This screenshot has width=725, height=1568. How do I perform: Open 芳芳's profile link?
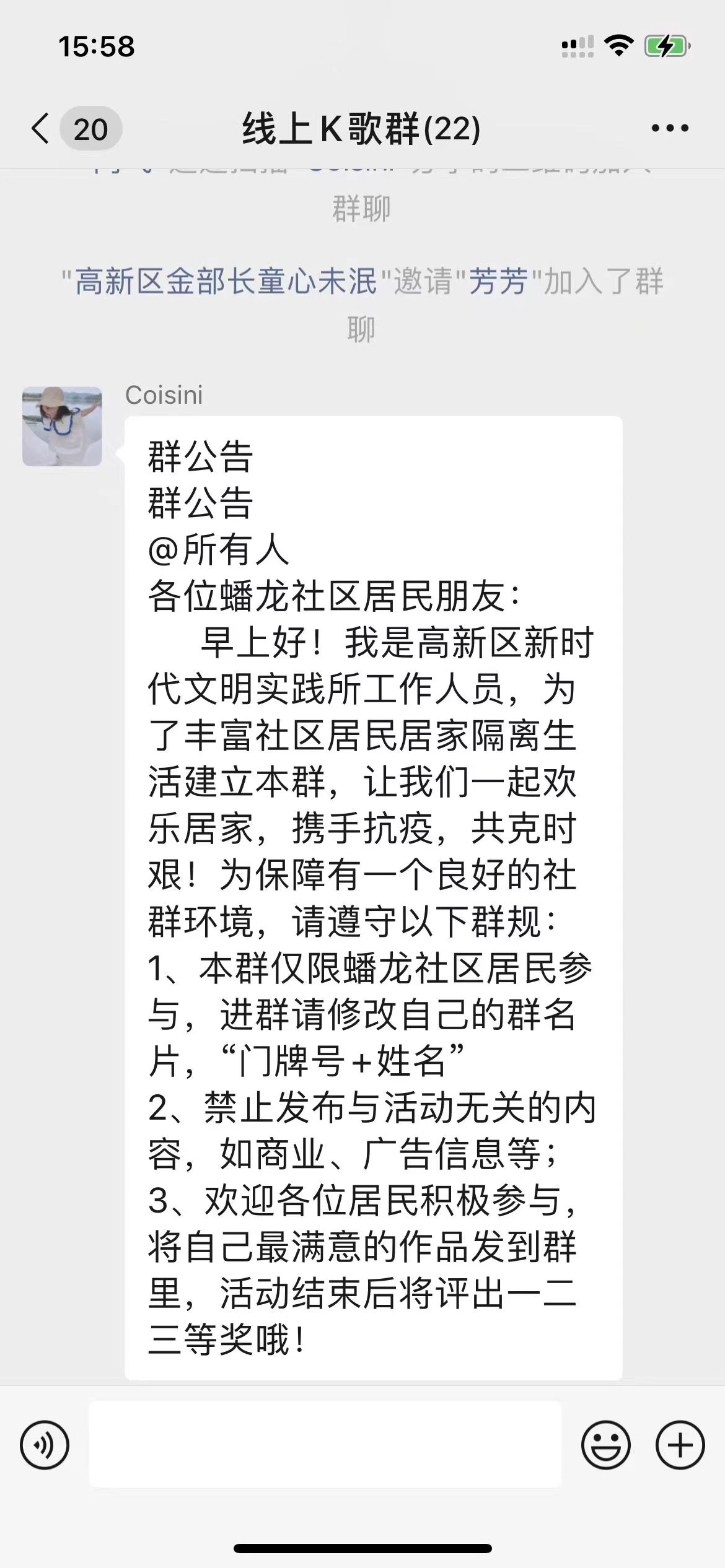click(498, 282)
